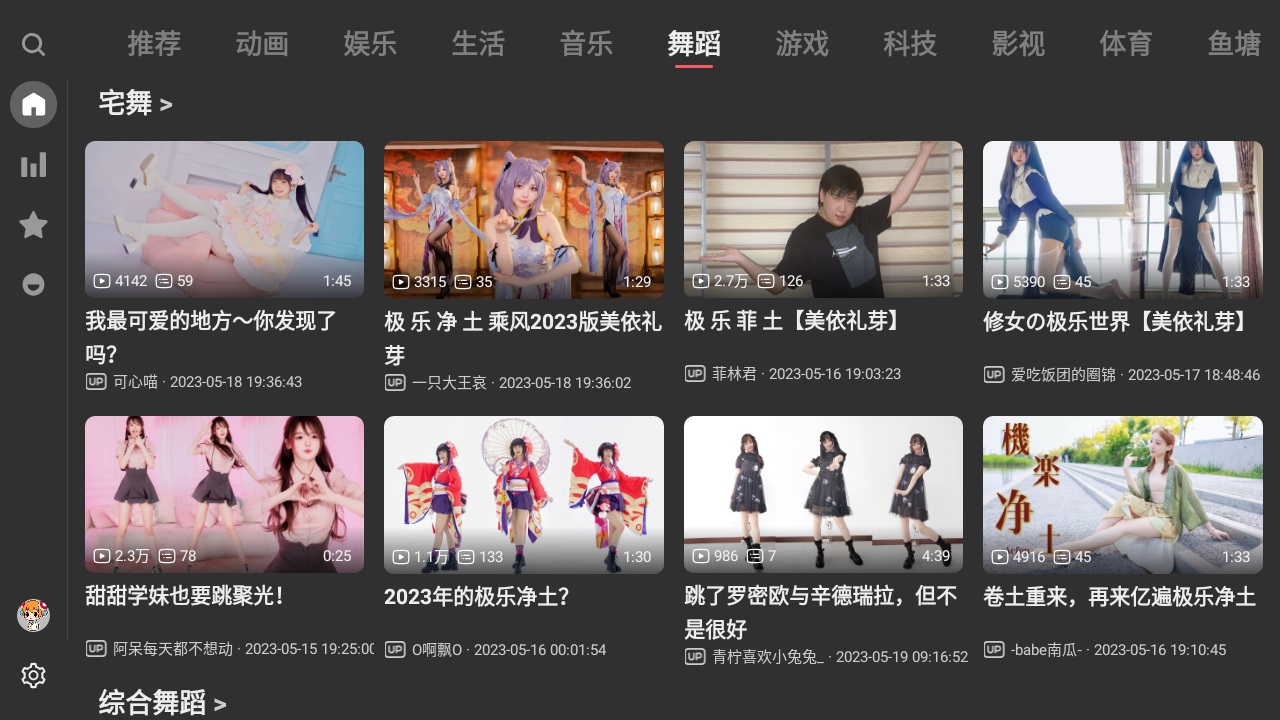Viewport: 1280px width, 720px height.
Task: Switch to the 影视 tab
Action: tap(1018, 44)
